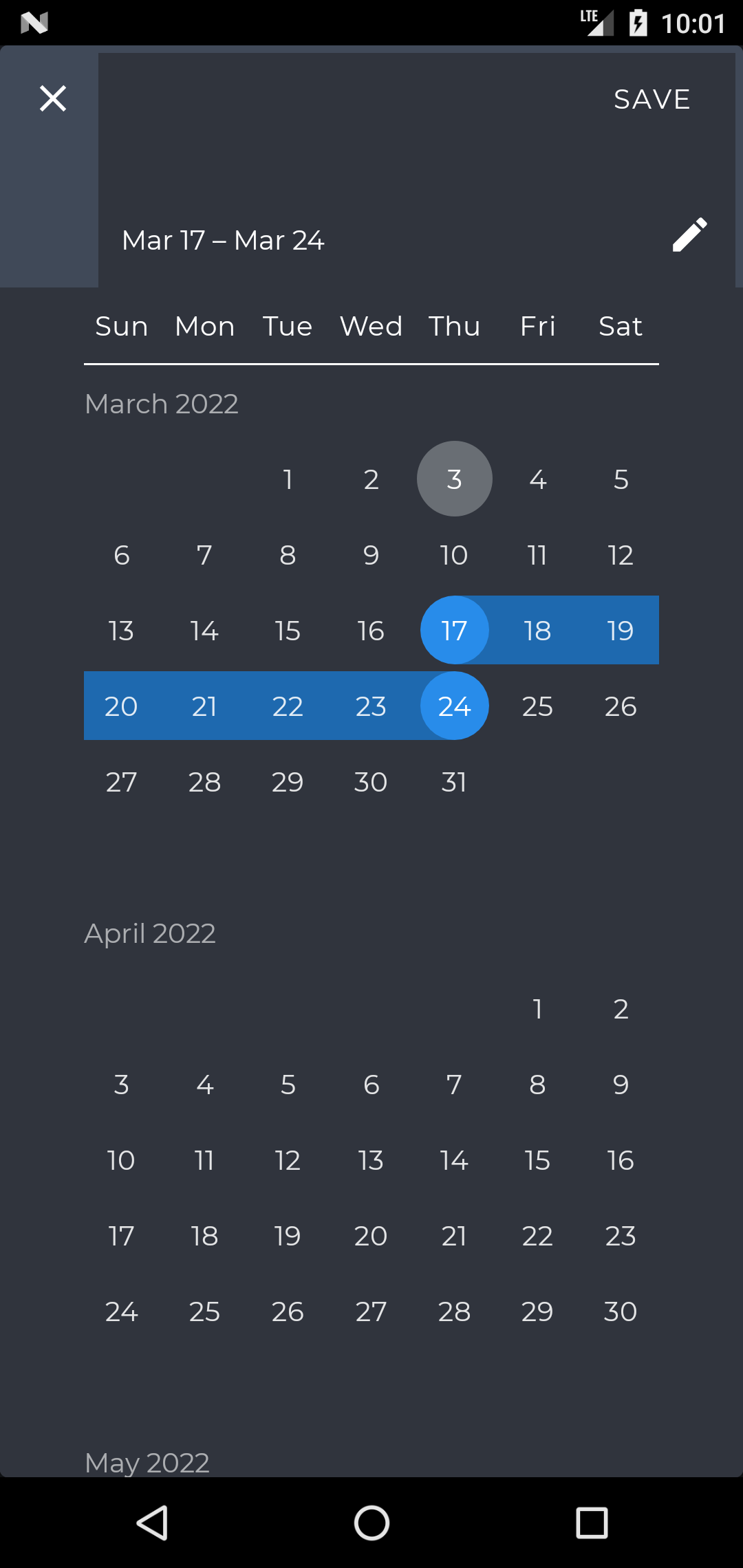Select March 21 within the range

(x=204, y=706)
